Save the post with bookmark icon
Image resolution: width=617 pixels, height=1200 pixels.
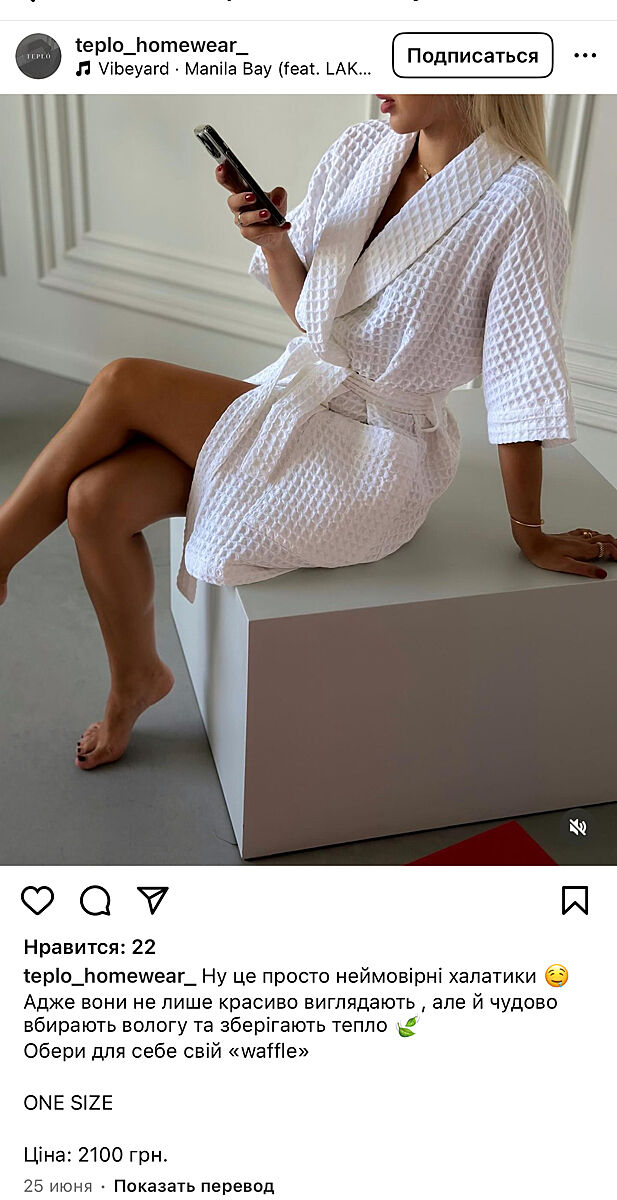[575, 900]
